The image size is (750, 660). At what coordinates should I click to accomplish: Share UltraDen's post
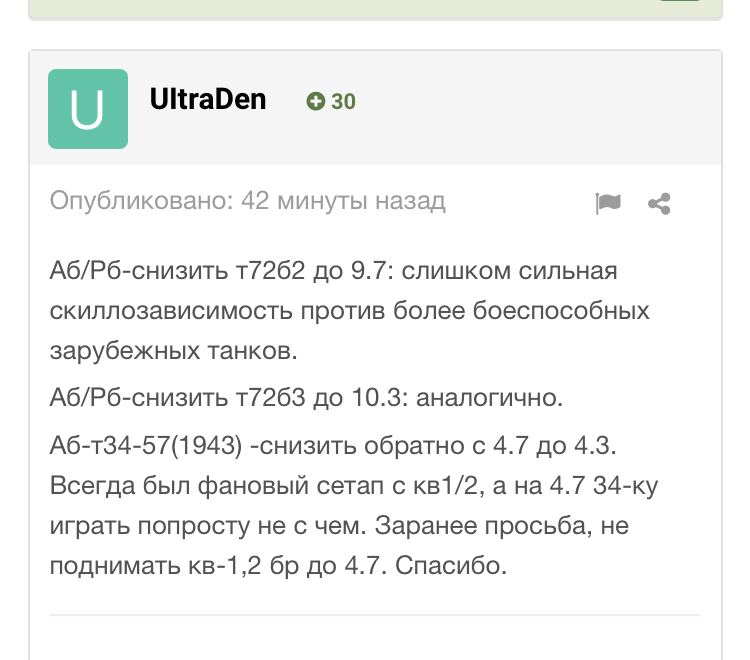click(659, 204)
